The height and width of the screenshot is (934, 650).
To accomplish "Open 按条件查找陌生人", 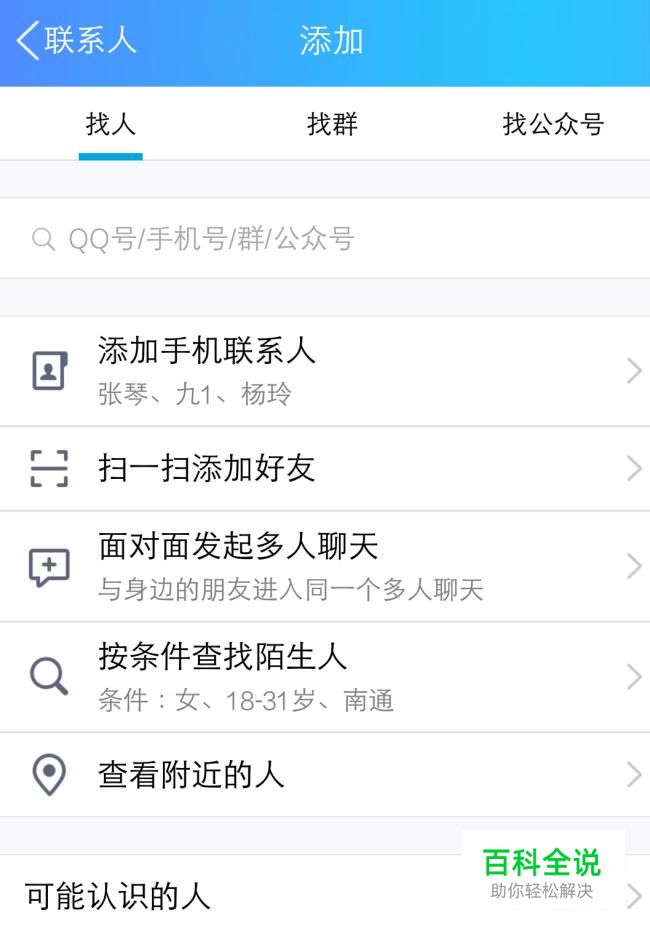I will point(325,677).
